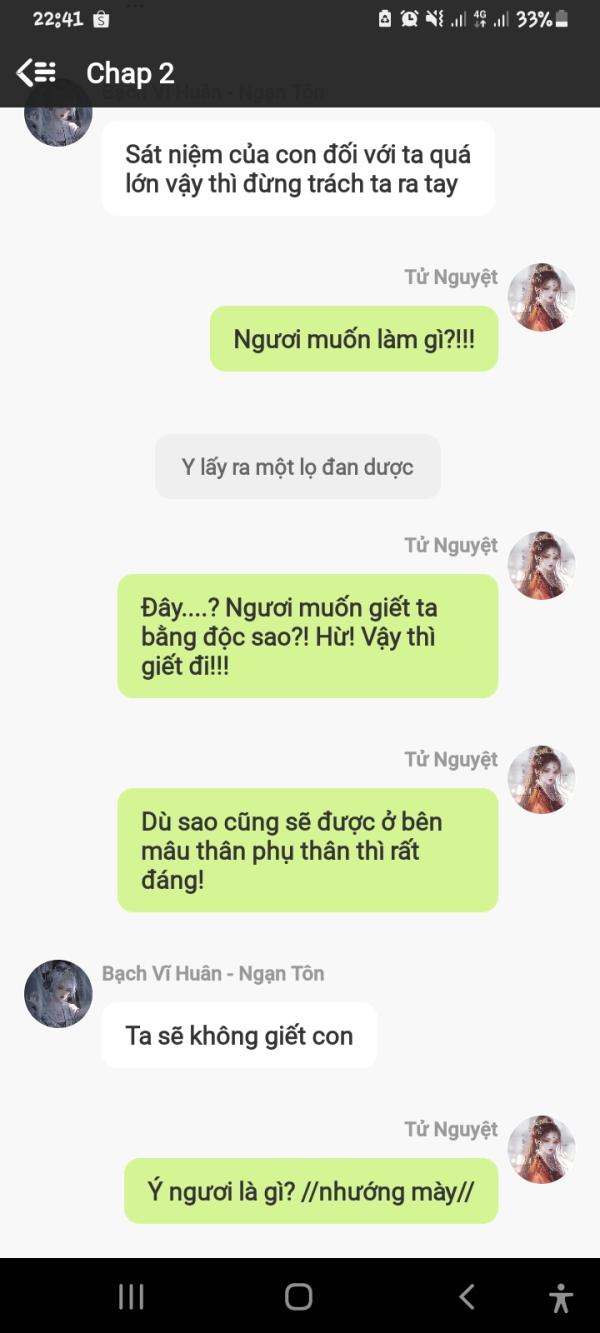Open the recent apps view

click(132, 1297)
